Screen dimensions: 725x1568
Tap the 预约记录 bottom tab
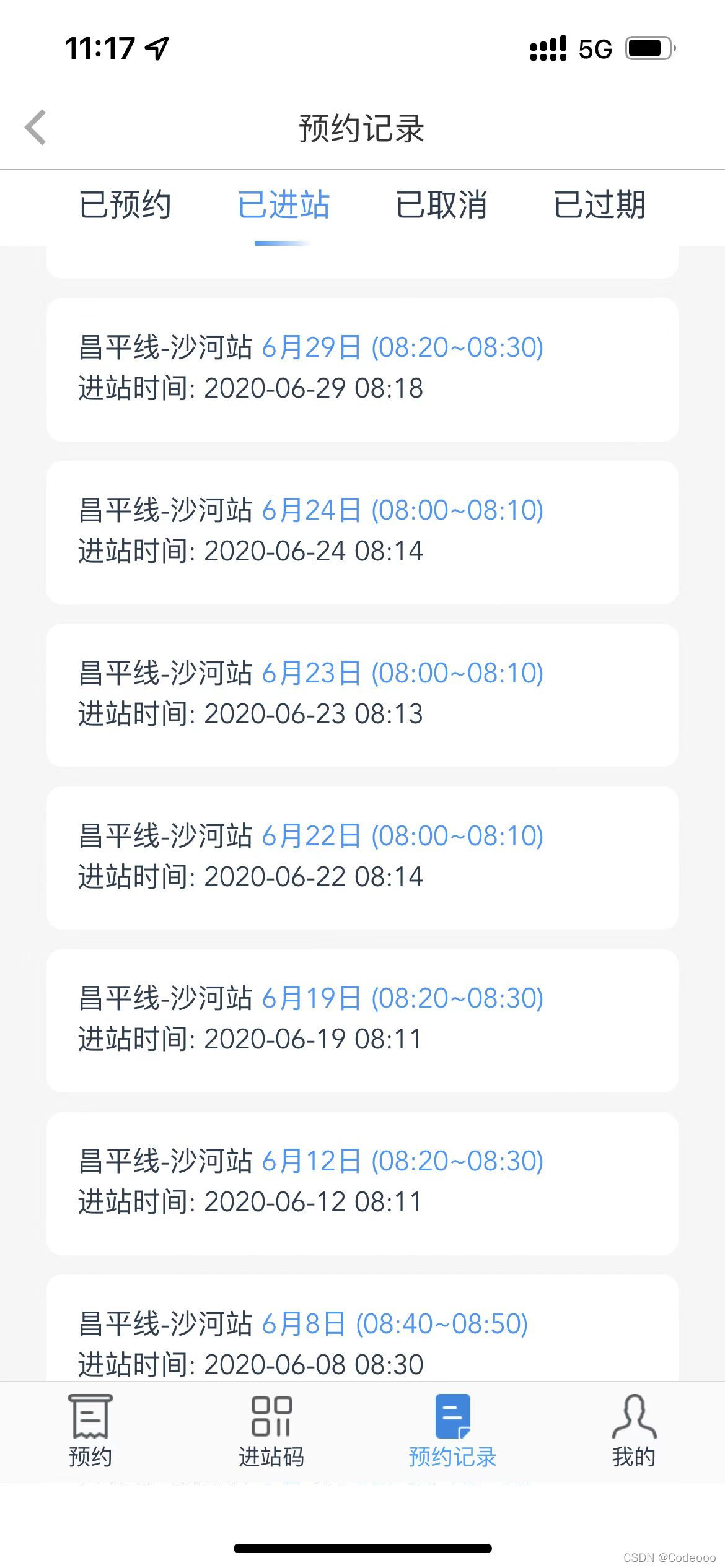452,1431
